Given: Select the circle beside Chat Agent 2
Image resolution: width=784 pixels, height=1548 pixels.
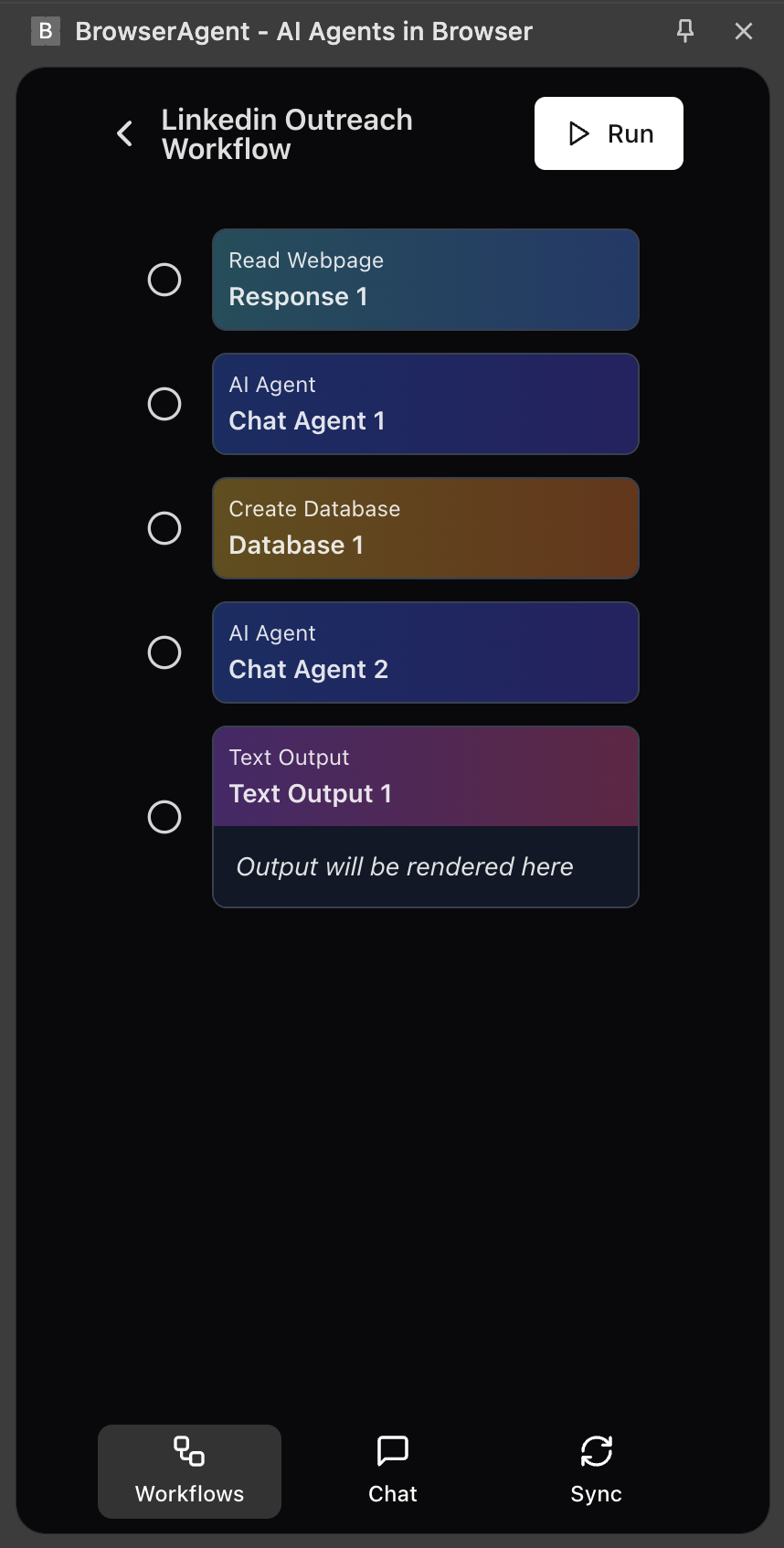Looking at the screenshot, I should (x=164, y=652).
